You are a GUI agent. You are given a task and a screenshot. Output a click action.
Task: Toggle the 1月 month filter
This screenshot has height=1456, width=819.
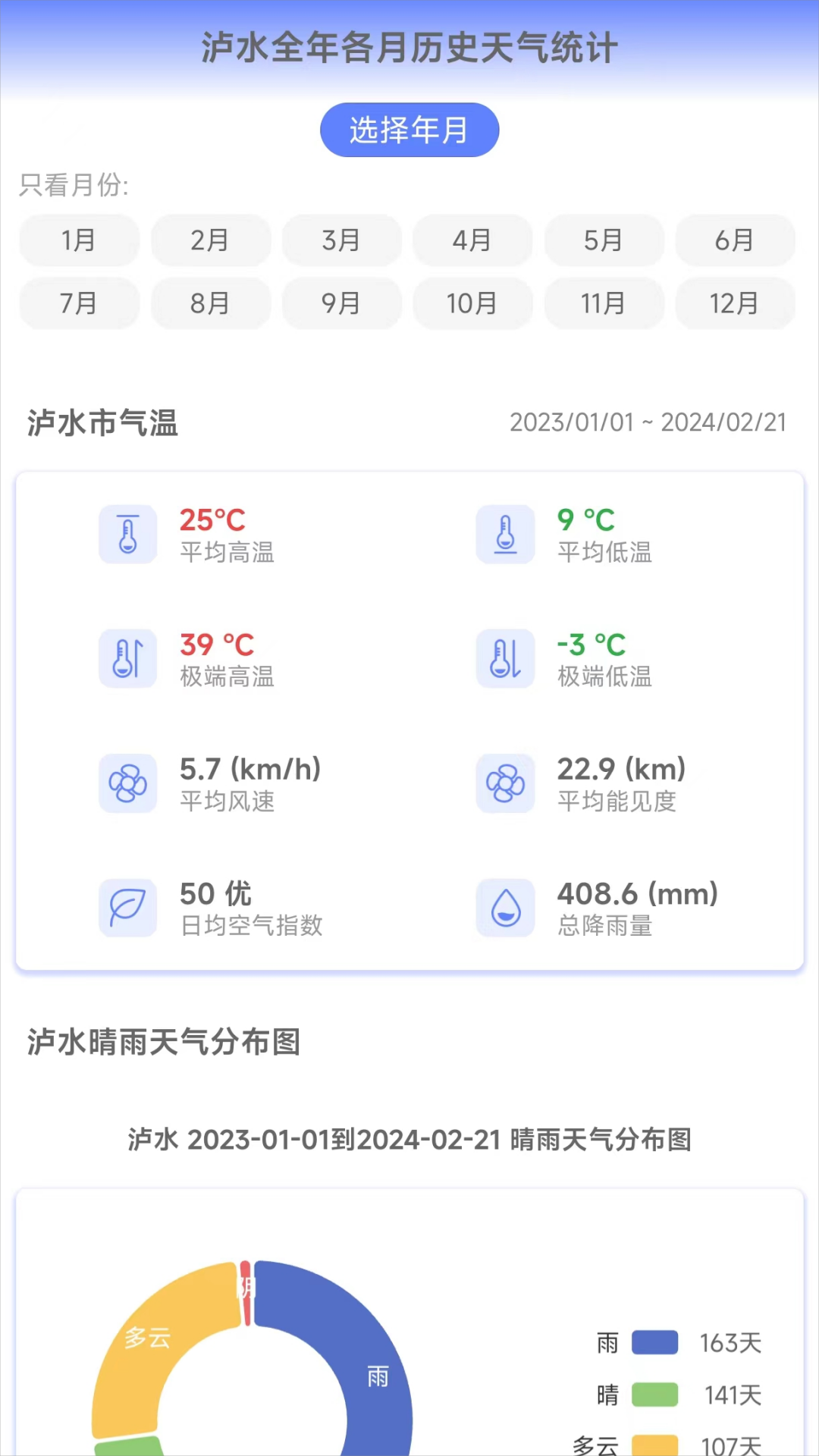coord(79,240)
